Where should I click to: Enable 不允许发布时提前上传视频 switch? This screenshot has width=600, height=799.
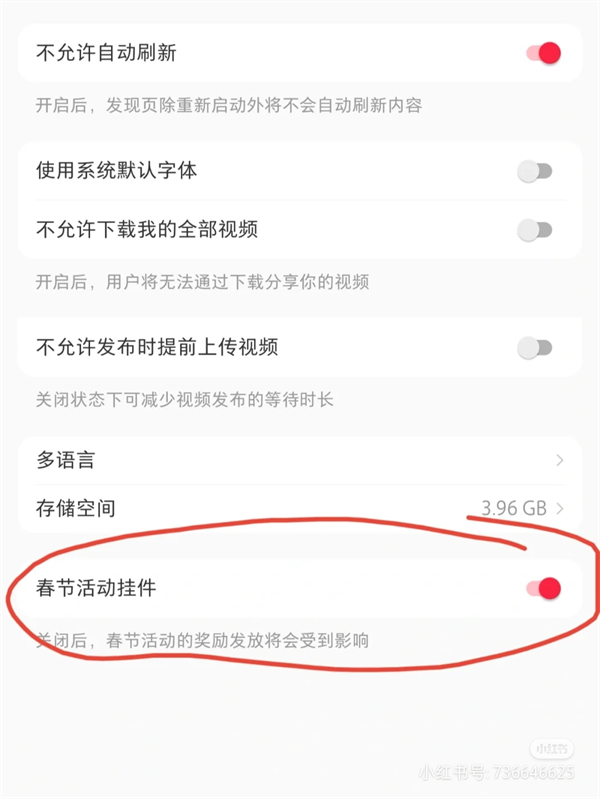534,348
